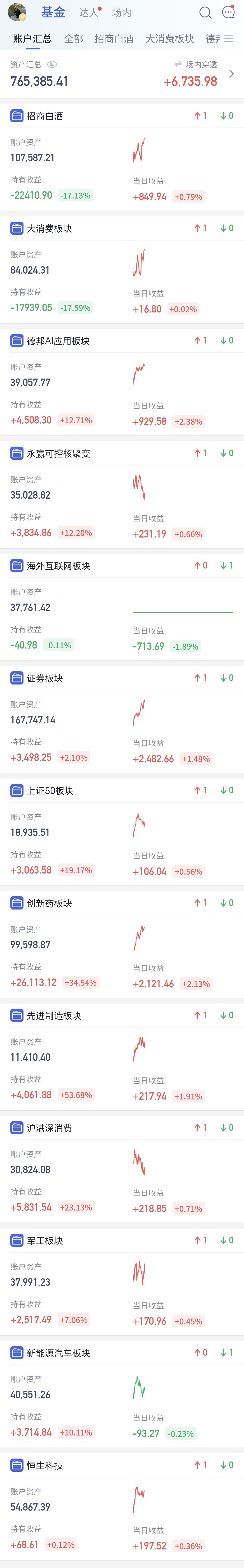The width and height of the screenshot is (244, 1568).
Task: Select the 全部 account tab
Action: point(74,38)
